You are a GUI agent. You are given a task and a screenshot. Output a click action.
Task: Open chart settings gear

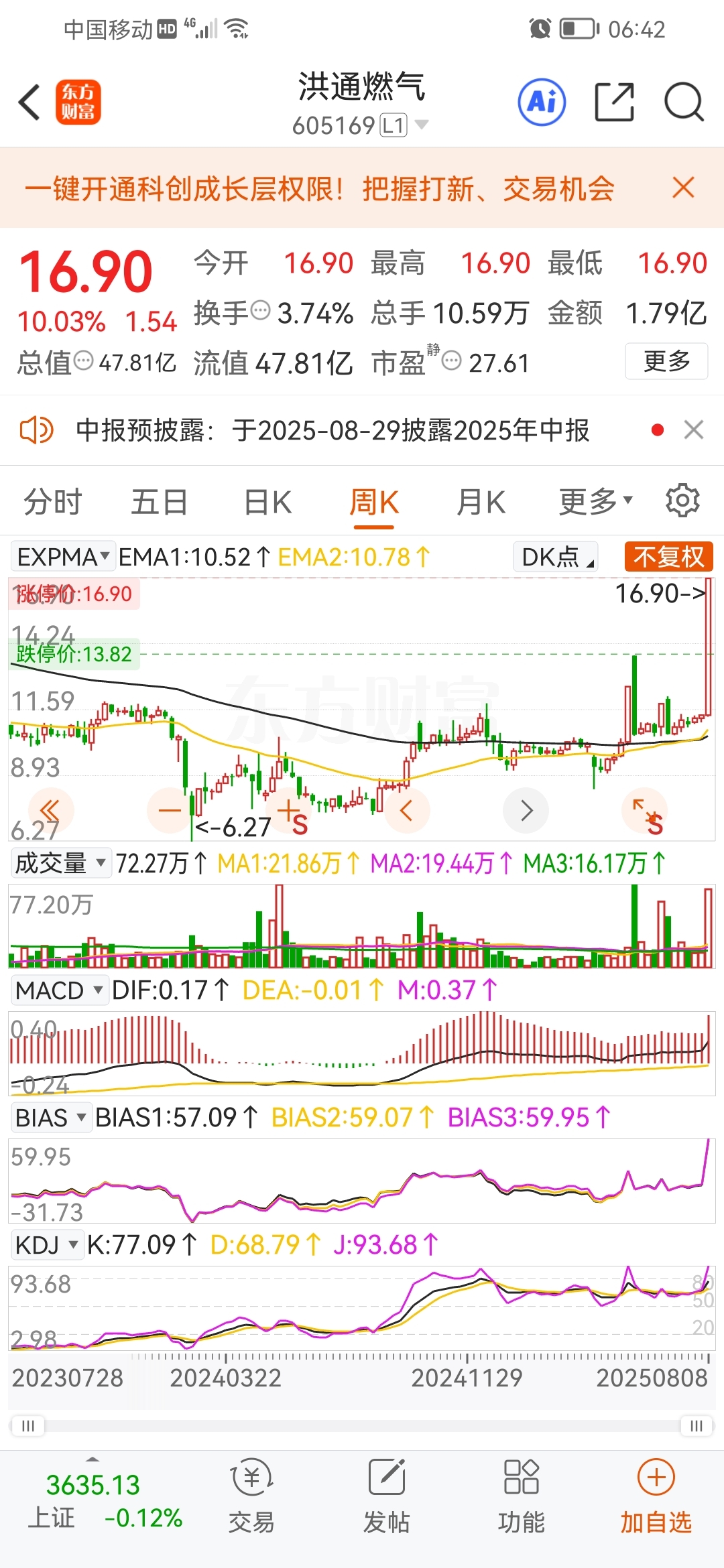click(682, 500)
